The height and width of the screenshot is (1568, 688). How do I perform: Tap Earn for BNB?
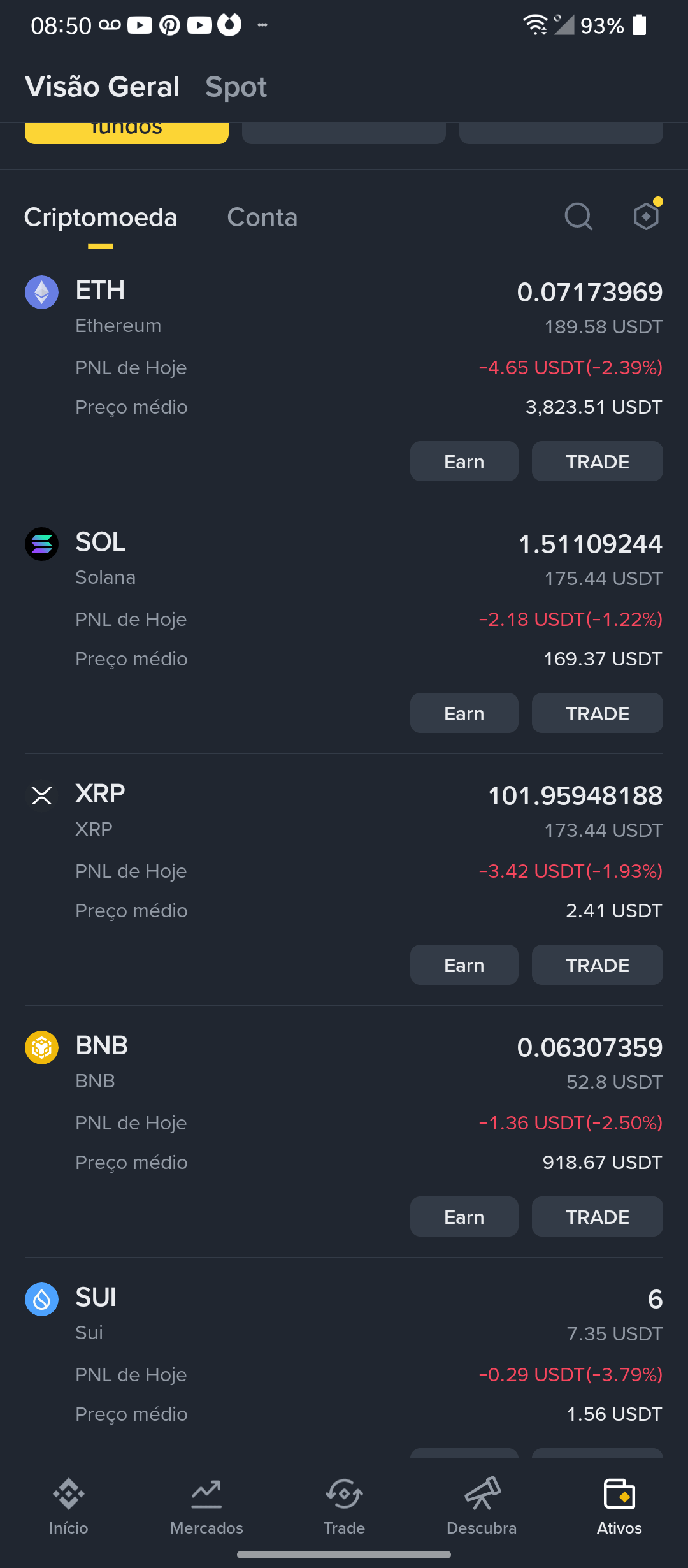[464, 1217]
